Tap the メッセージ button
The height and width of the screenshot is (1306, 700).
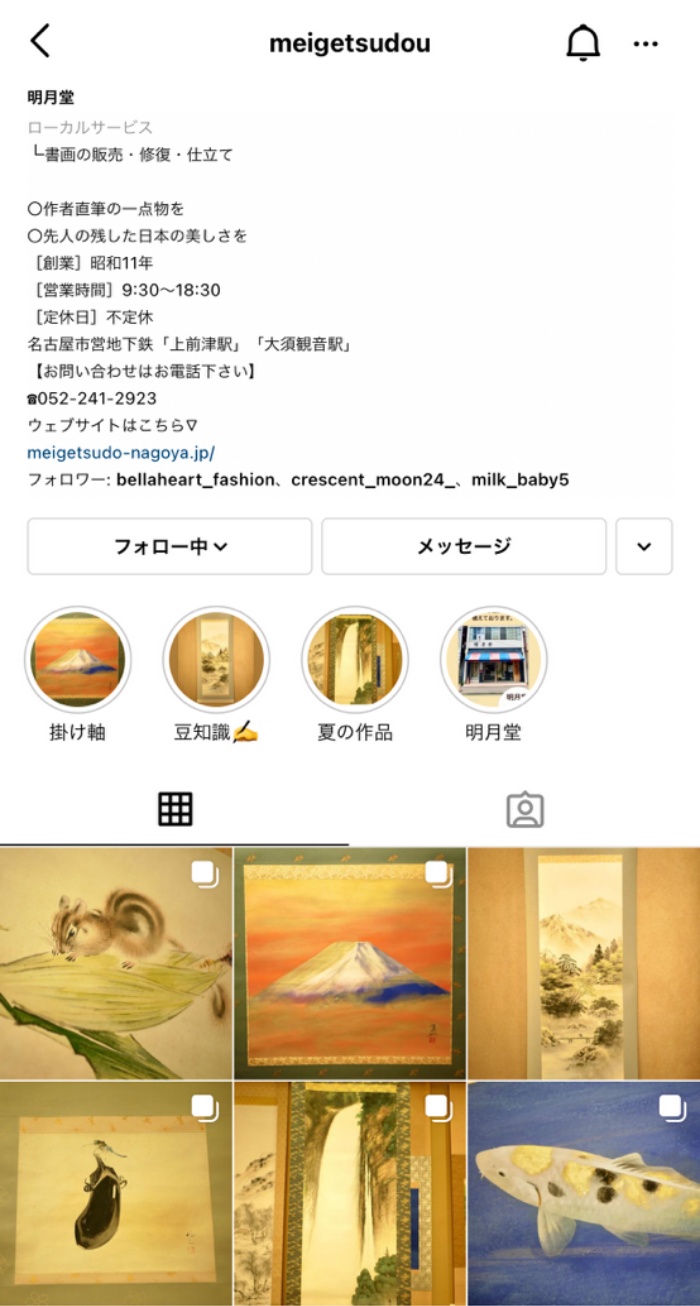pyautogui.click(x=463, y=546)
